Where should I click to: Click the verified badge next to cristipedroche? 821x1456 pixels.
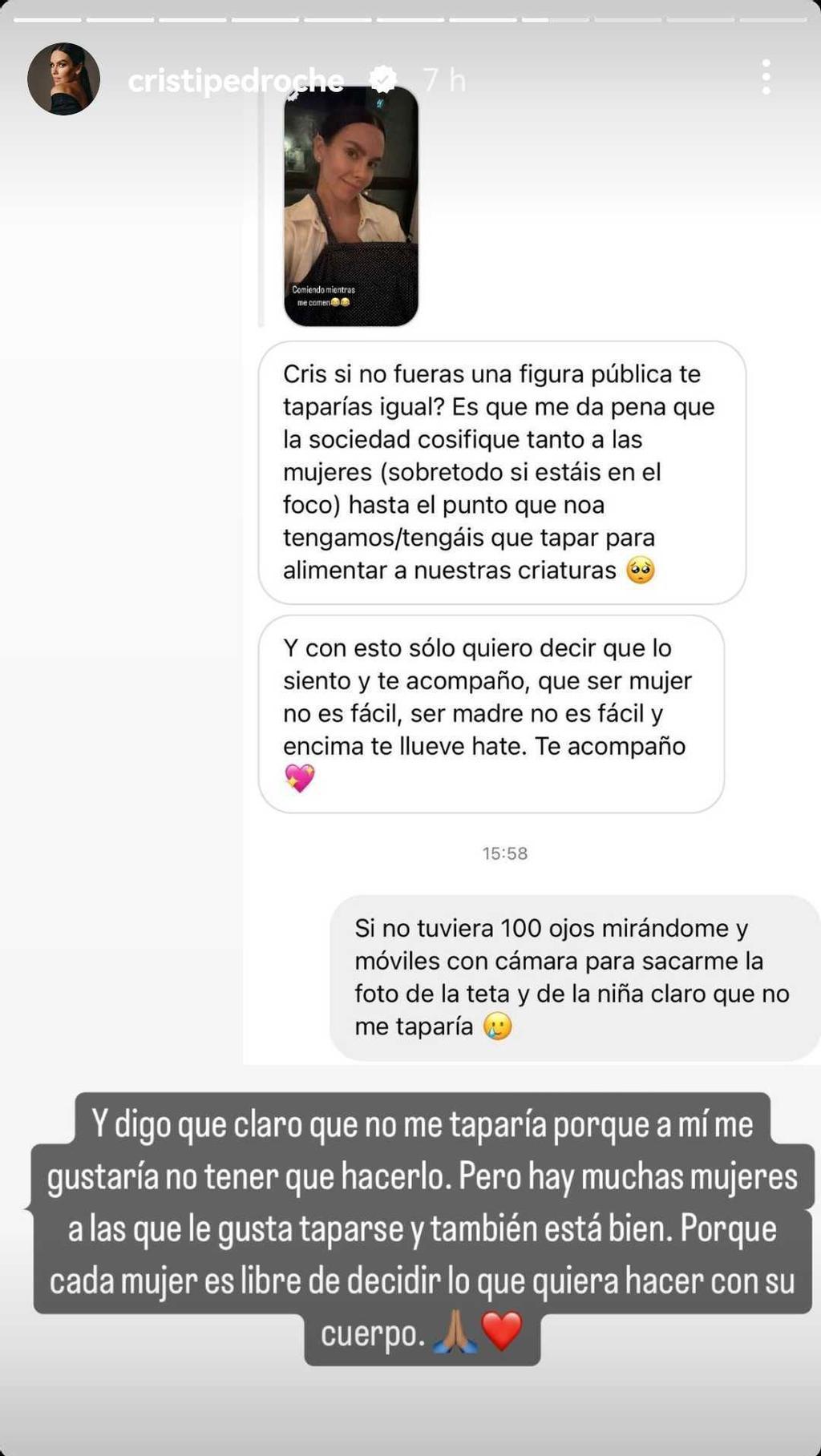tap(383, 76)
